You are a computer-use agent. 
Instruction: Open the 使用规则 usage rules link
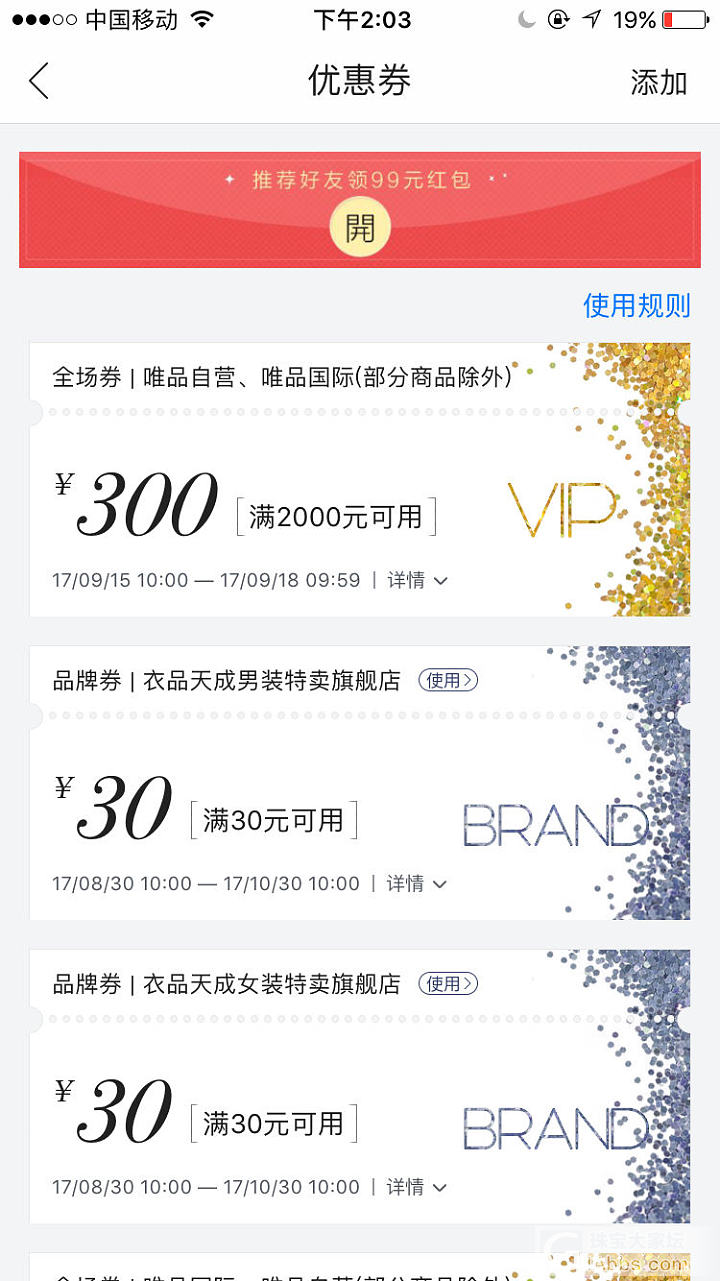636,305
